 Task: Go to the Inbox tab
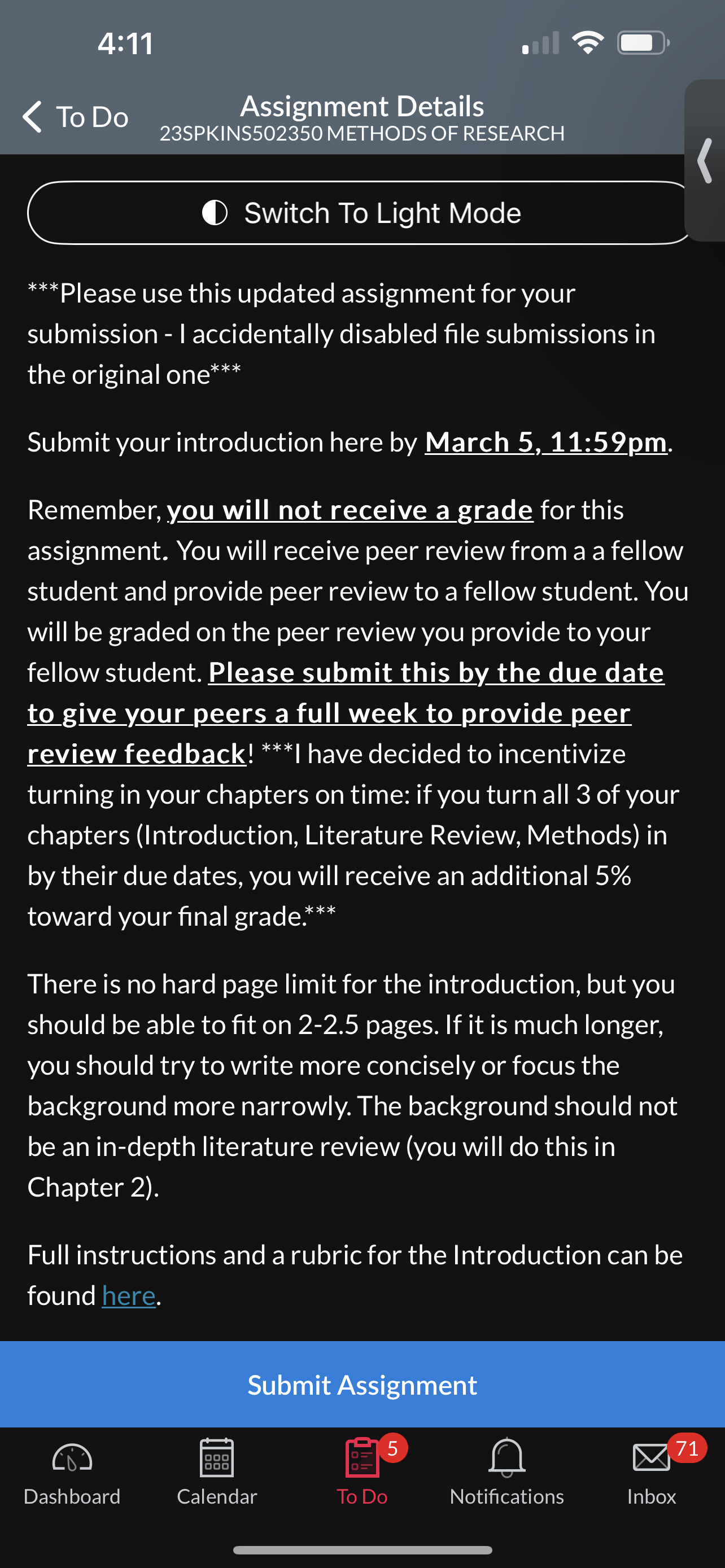click(x=652, y=1472)
